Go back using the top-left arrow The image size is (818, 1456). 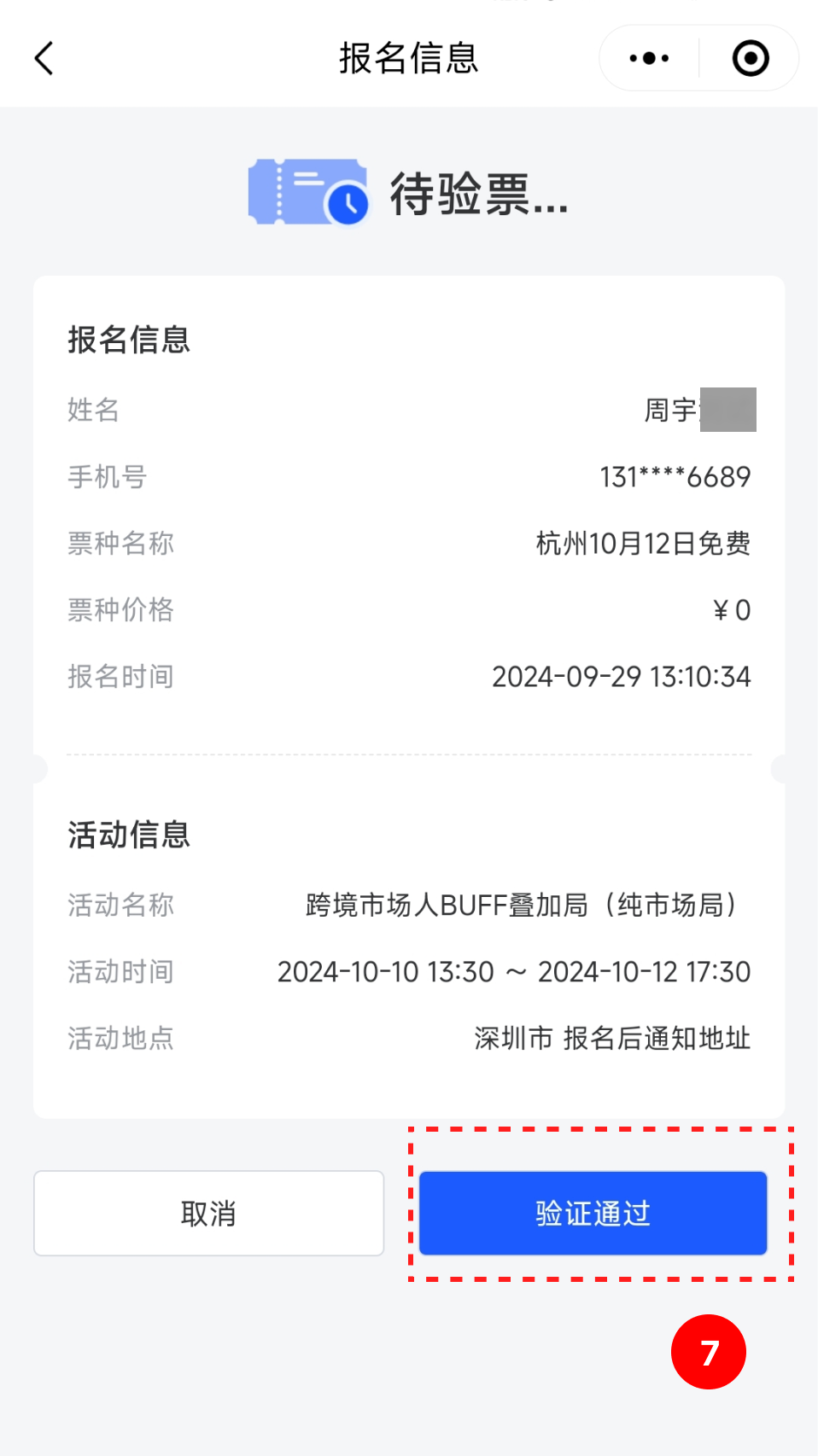44,58
